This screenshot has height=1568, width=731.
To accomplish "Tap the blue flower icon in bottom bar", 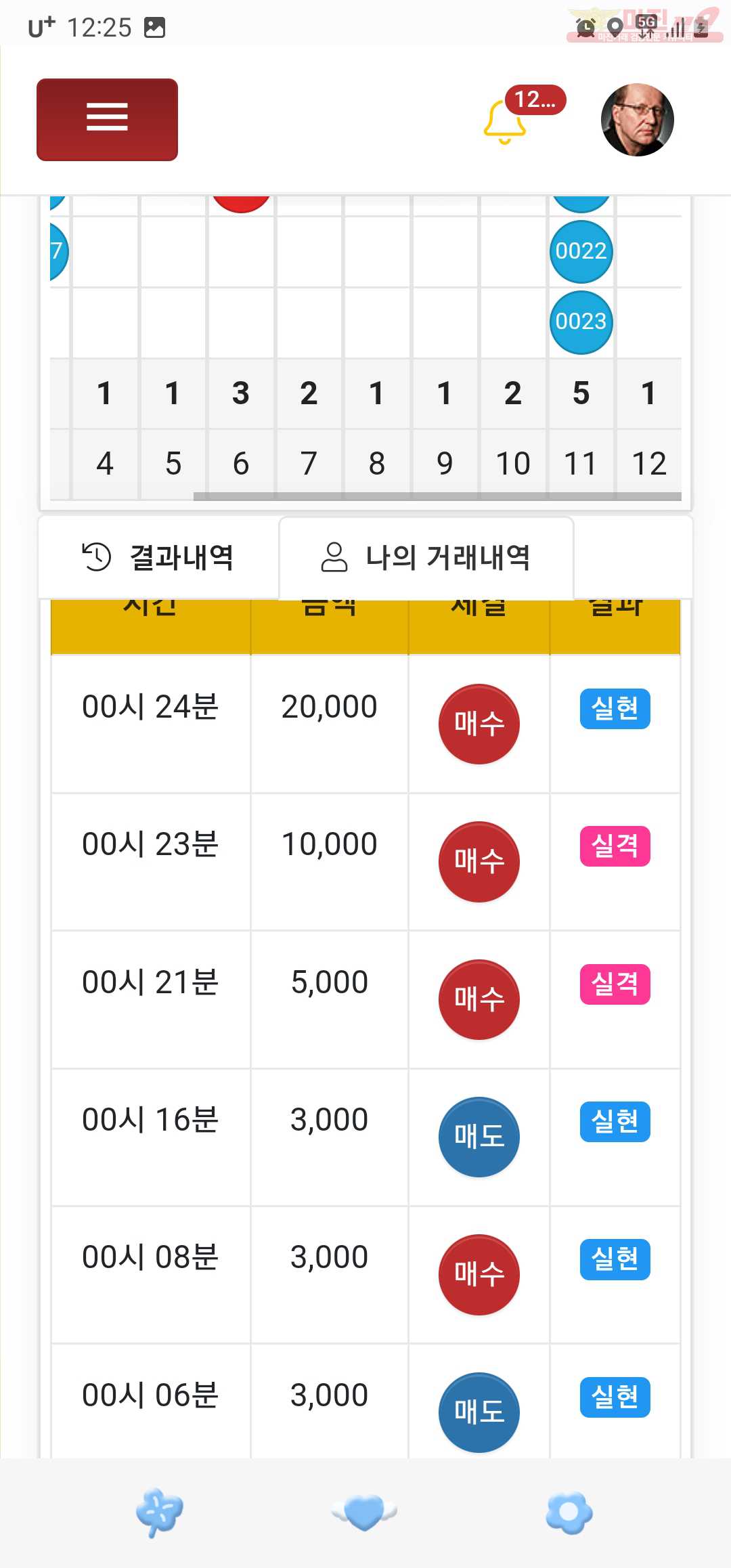I will [x=160, y=1512].
